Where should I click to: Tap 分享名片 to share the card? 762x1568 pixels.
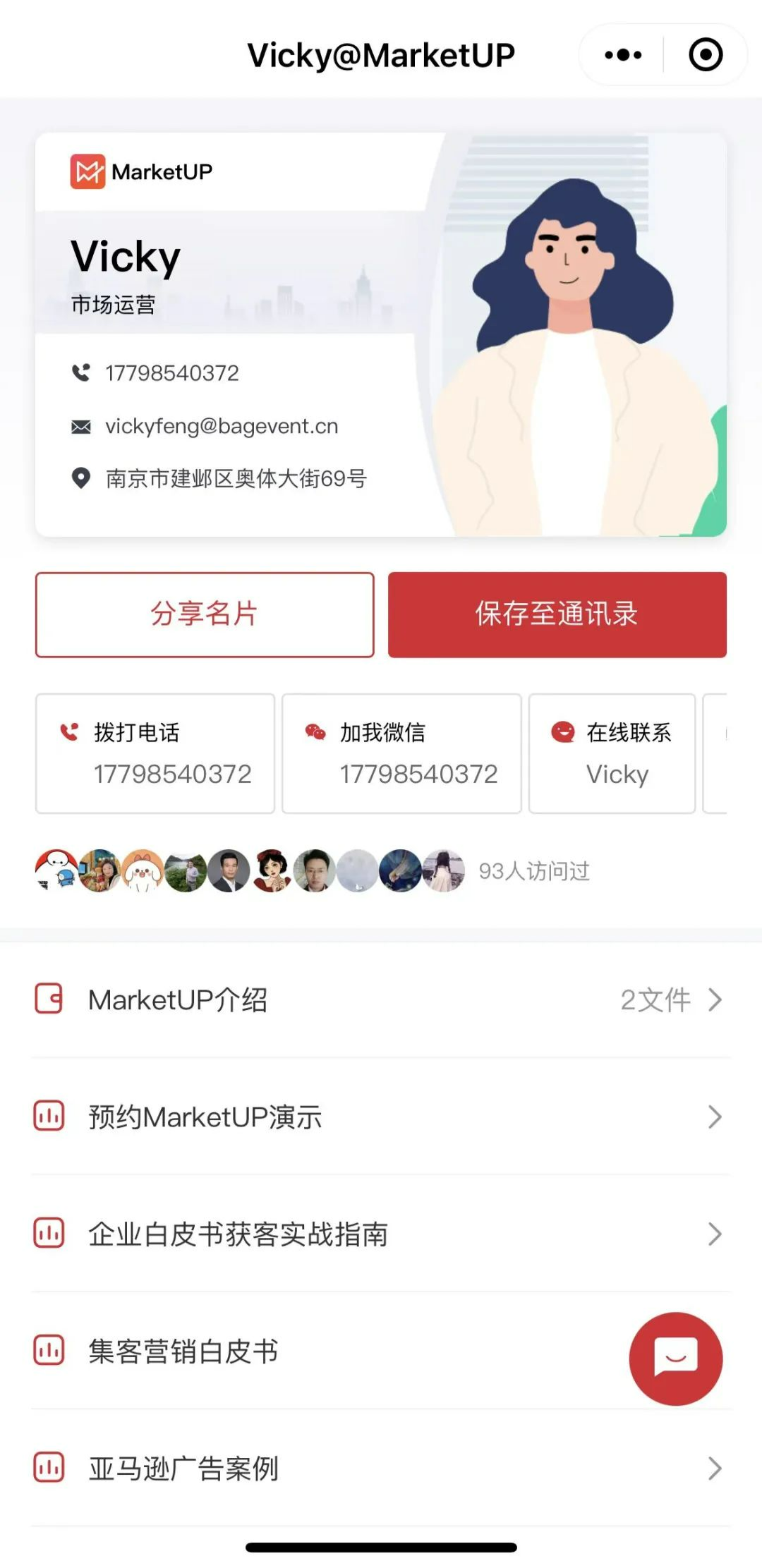pos(205,614)
